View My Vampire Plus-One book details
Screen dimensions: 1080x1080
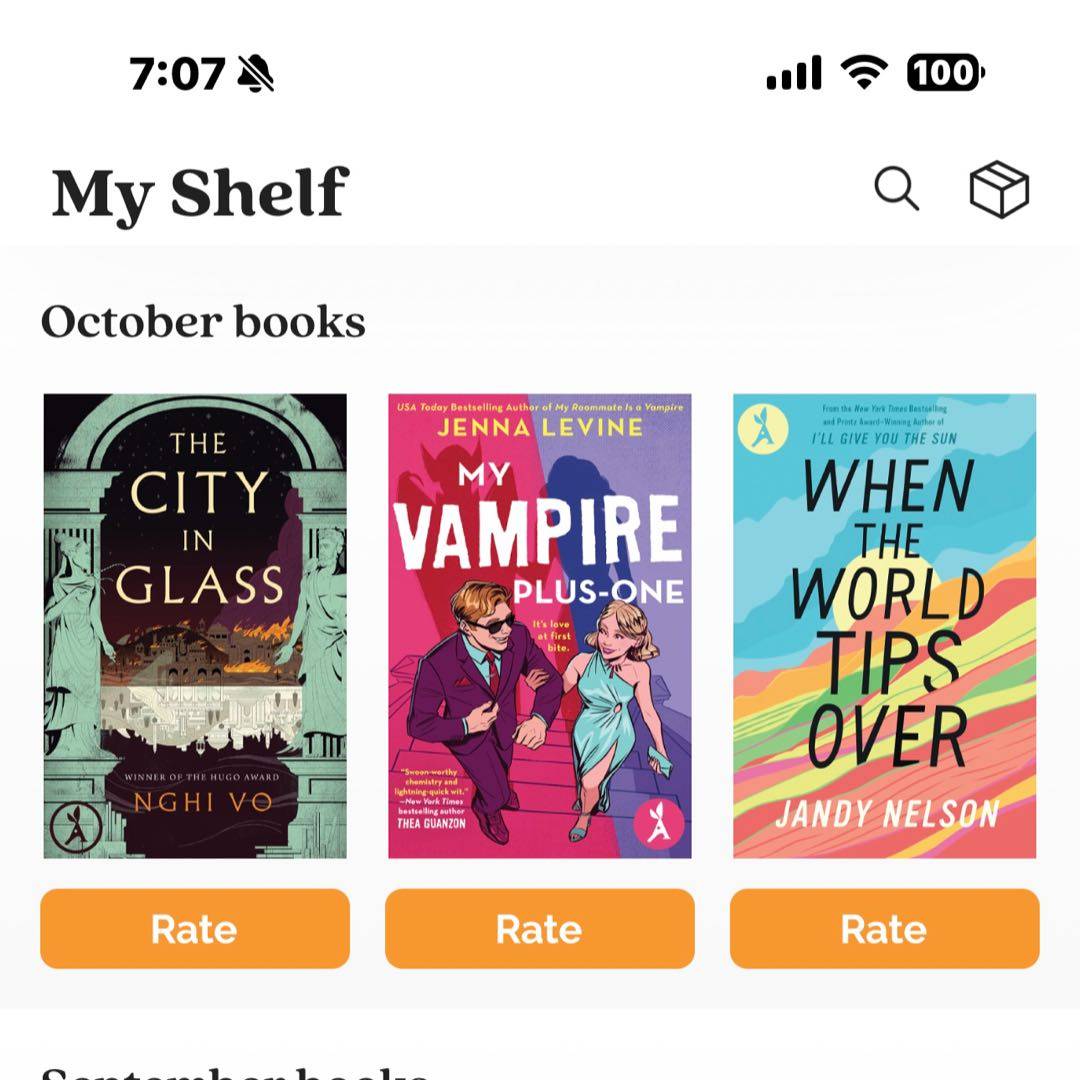click(540, 626)
